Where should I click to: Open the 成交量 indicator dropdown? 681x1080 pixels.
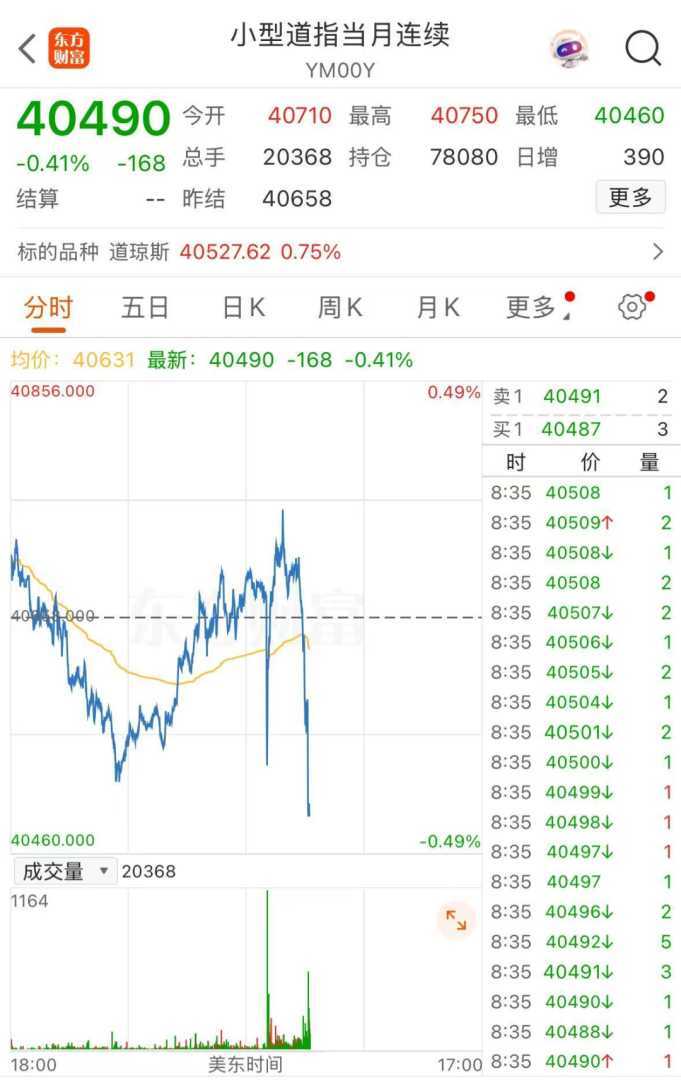65,871
